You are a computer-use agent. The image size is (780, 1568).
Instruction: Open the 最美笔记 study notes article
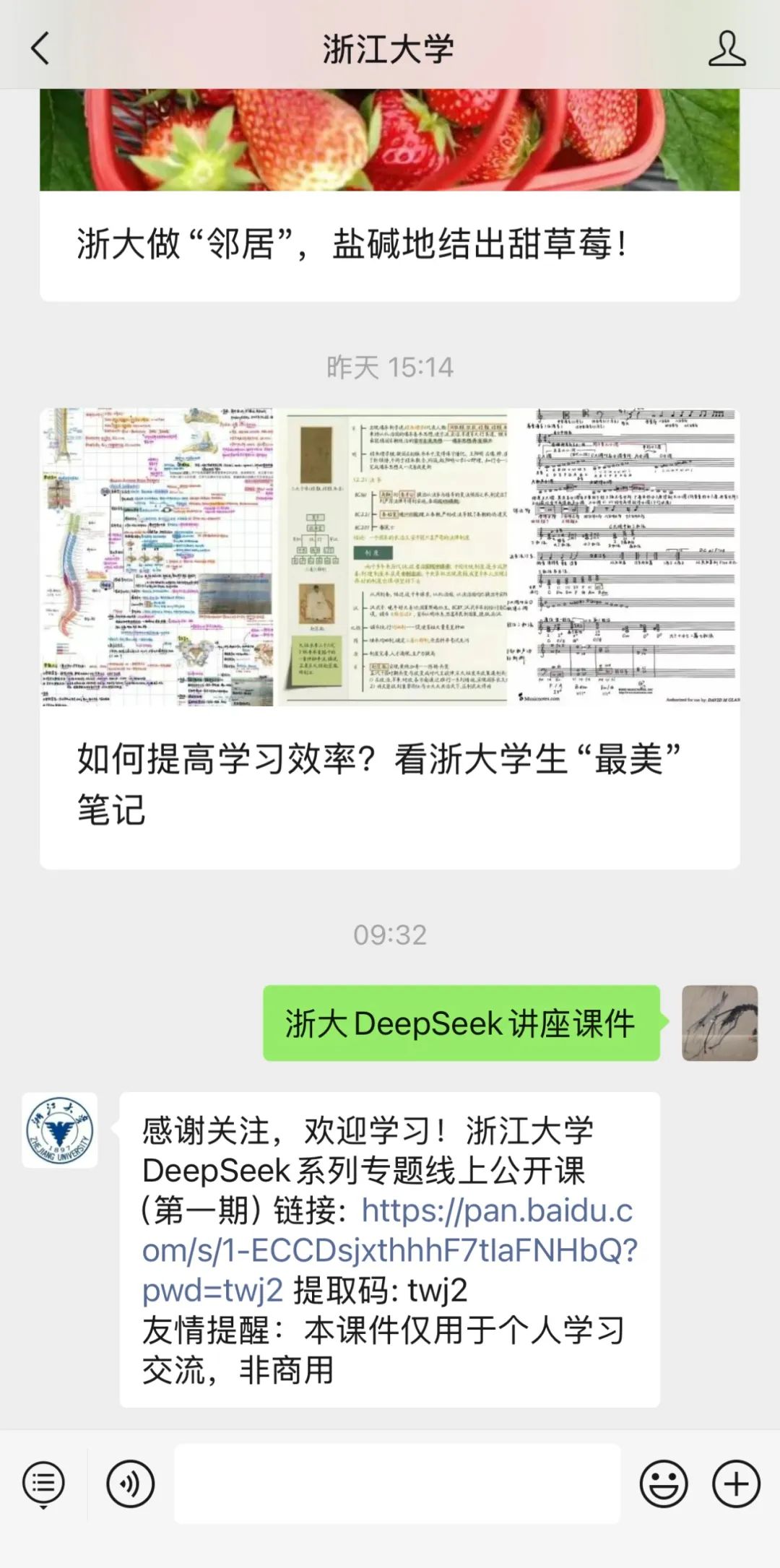(x=389, y=638)
